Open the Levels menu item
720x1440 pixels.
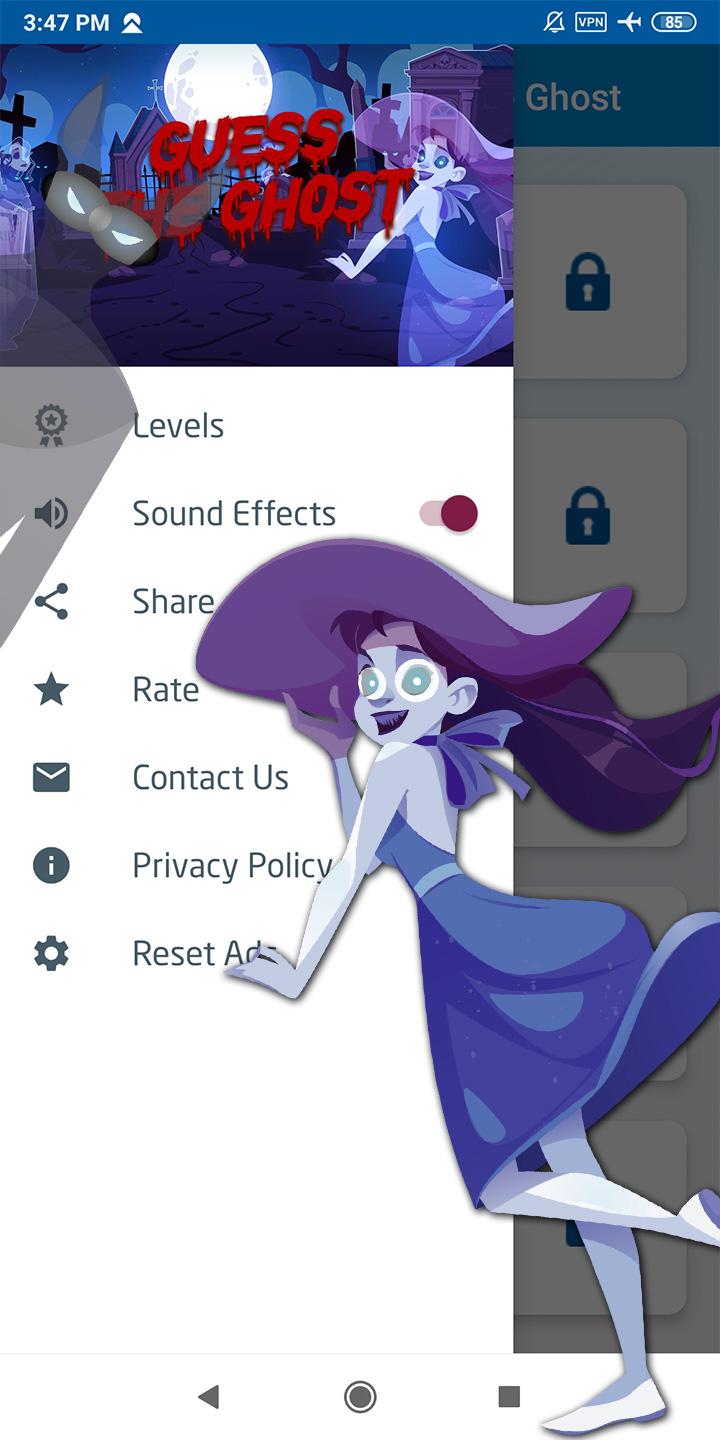(x=256, y=425)
